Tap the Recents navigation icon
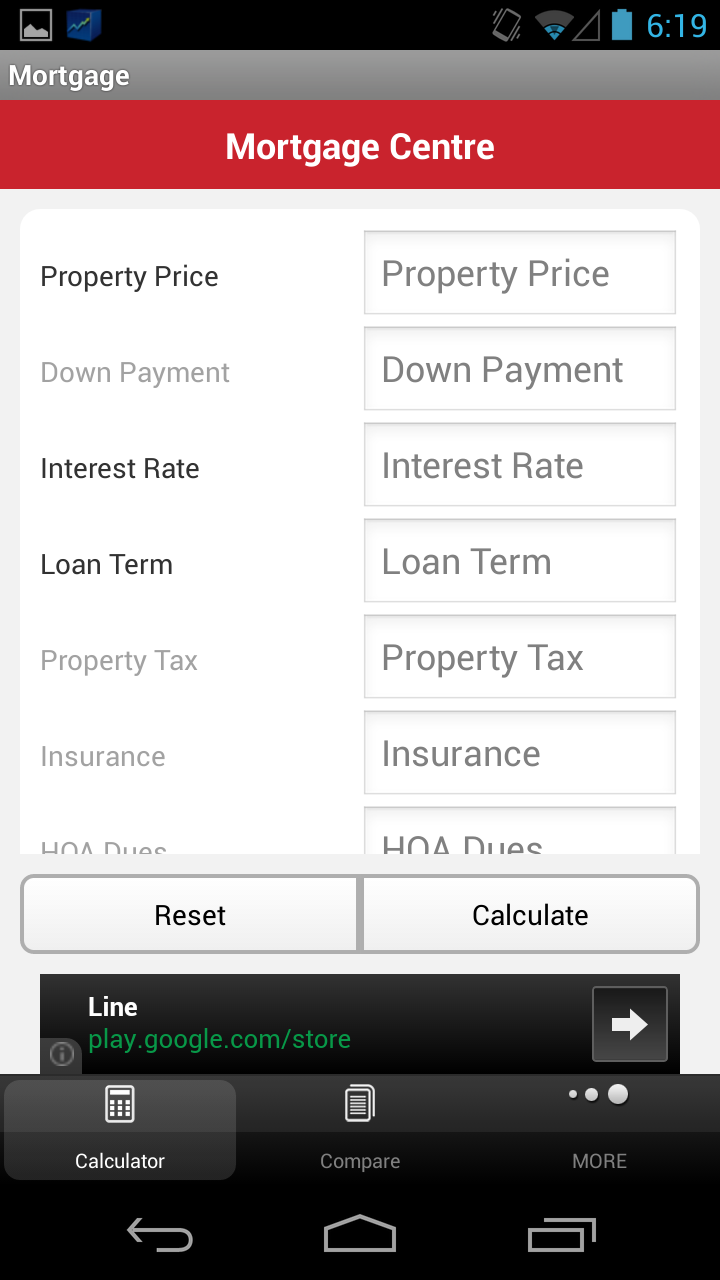Viewport: 720px width, 1280px height. (x=561, y=1235)
